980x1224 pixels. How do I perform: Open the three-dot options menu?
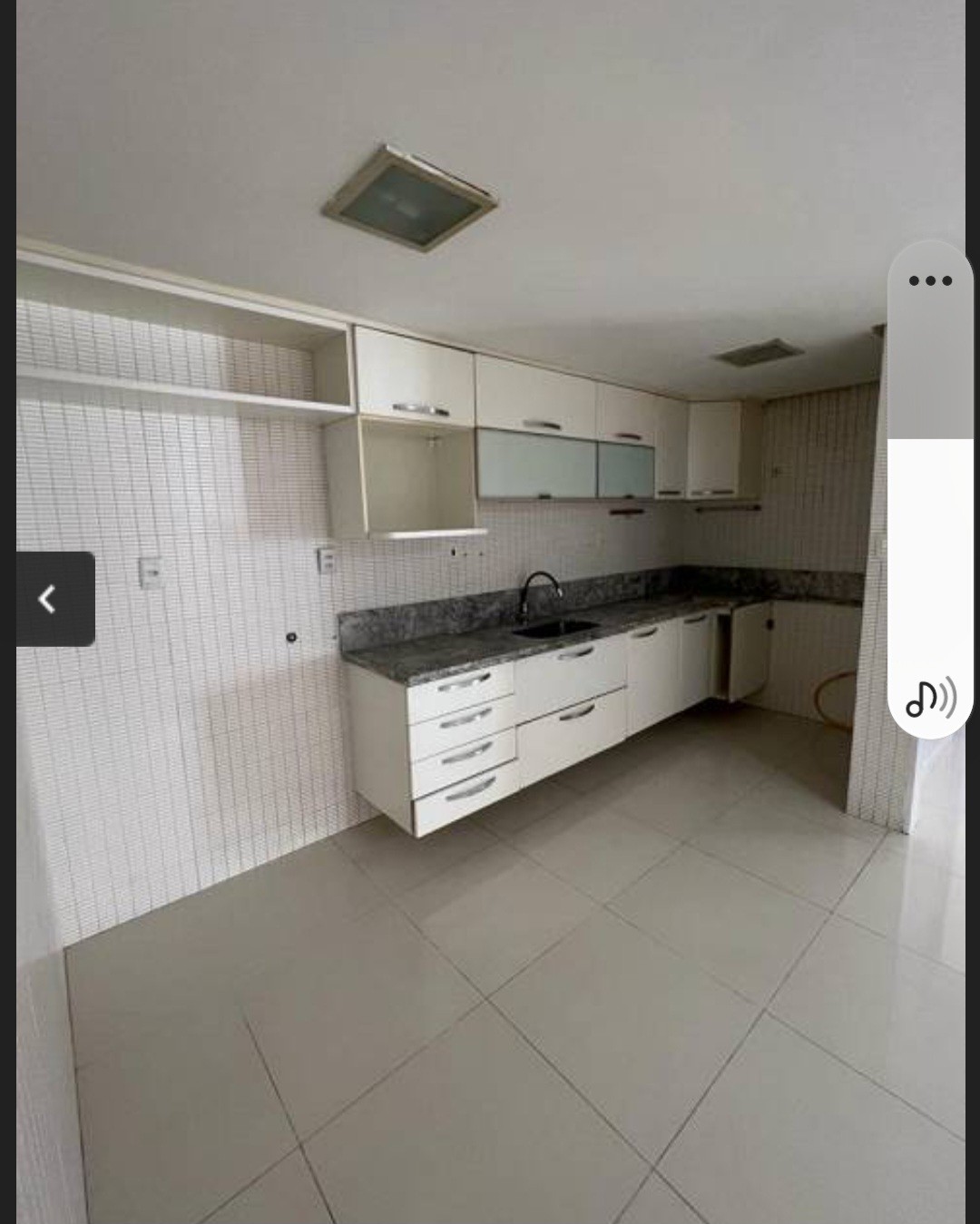pyautogui.click(x=930, y=281)
